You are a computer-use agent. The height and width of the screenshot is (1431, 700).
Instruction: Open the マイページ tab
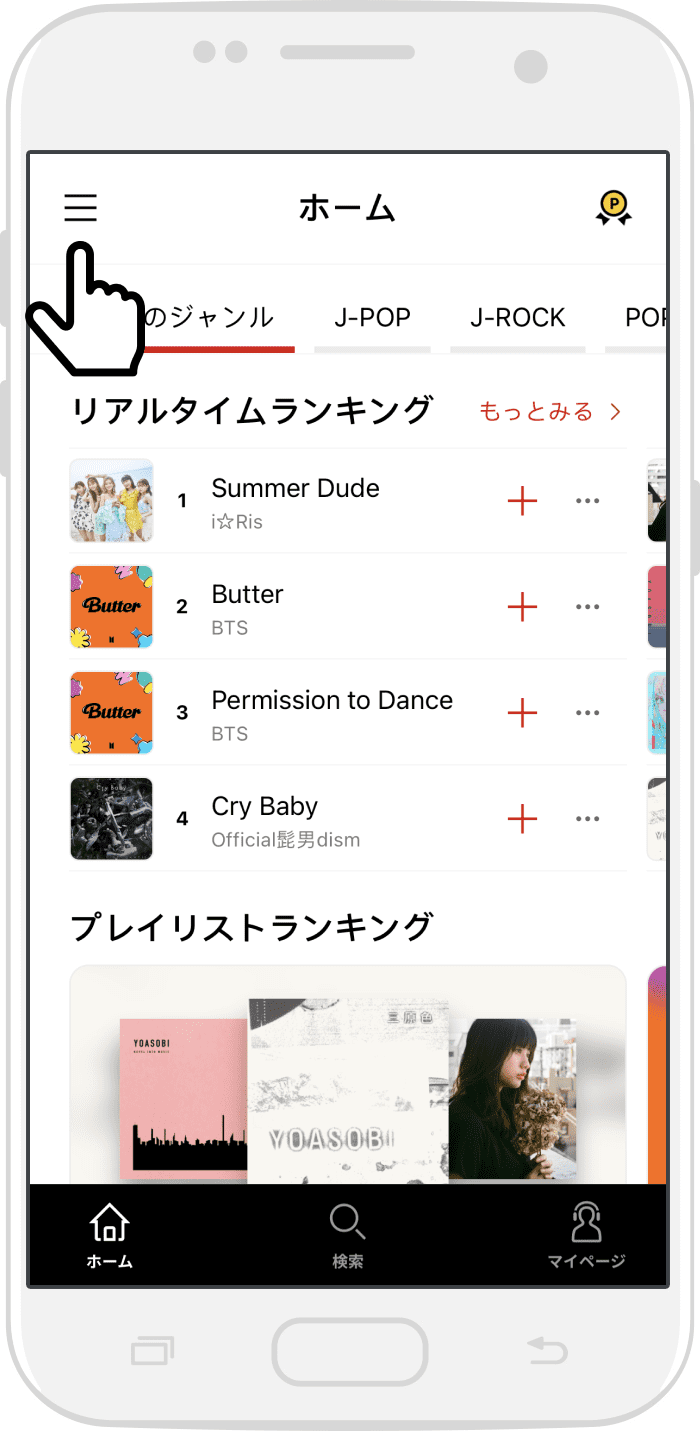586,1235
